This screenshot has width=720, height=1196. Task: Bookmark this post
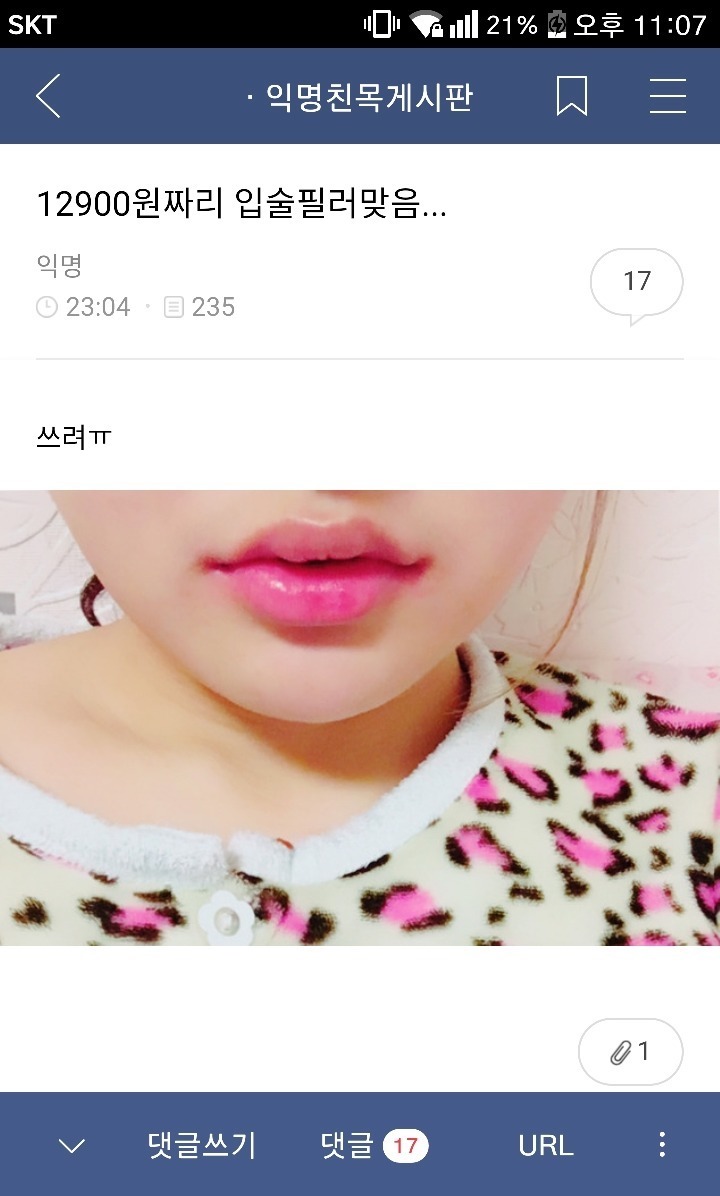click(571, 97)
